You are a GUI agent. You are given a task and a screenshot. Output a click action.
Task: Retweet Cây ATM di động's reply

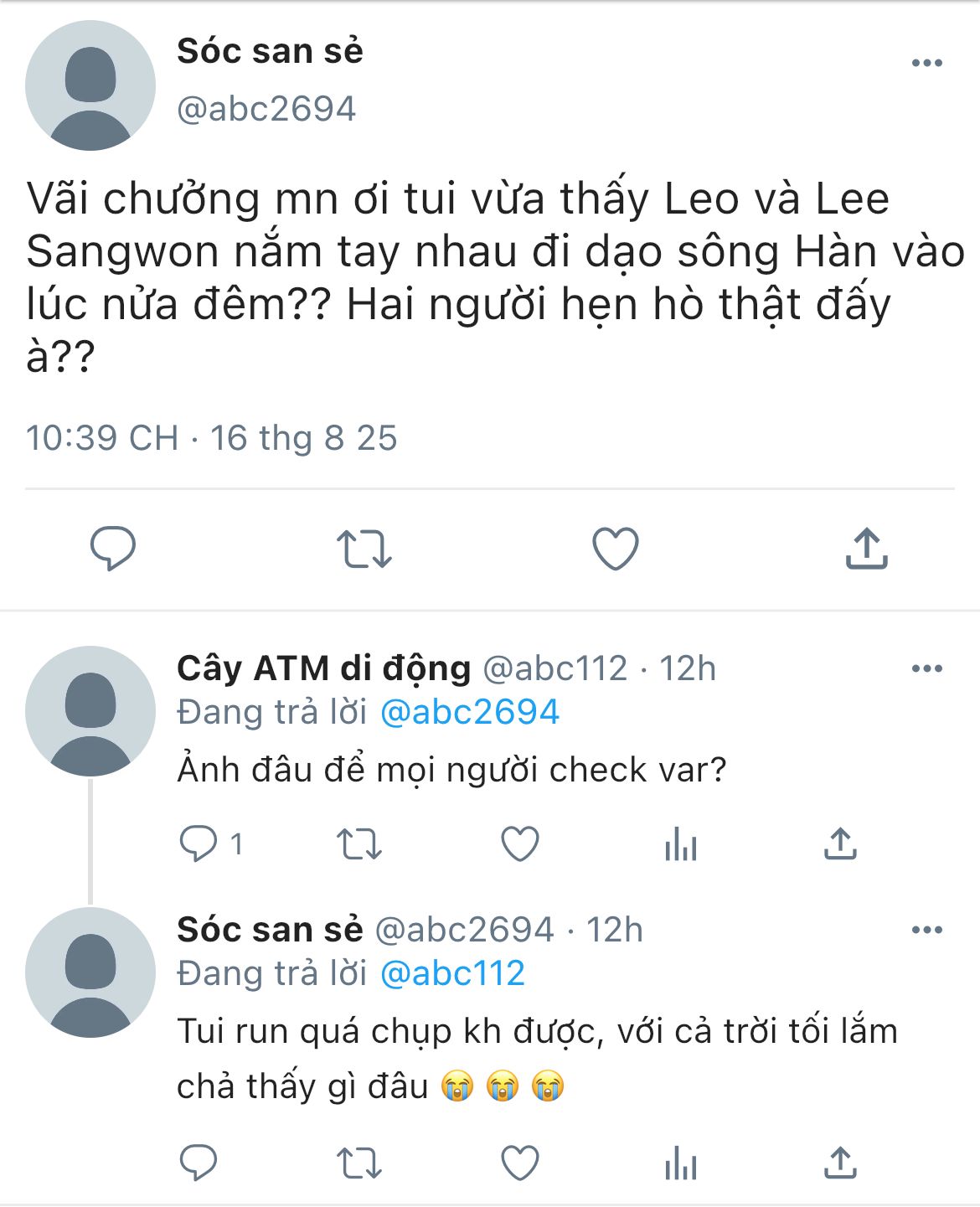358,843
